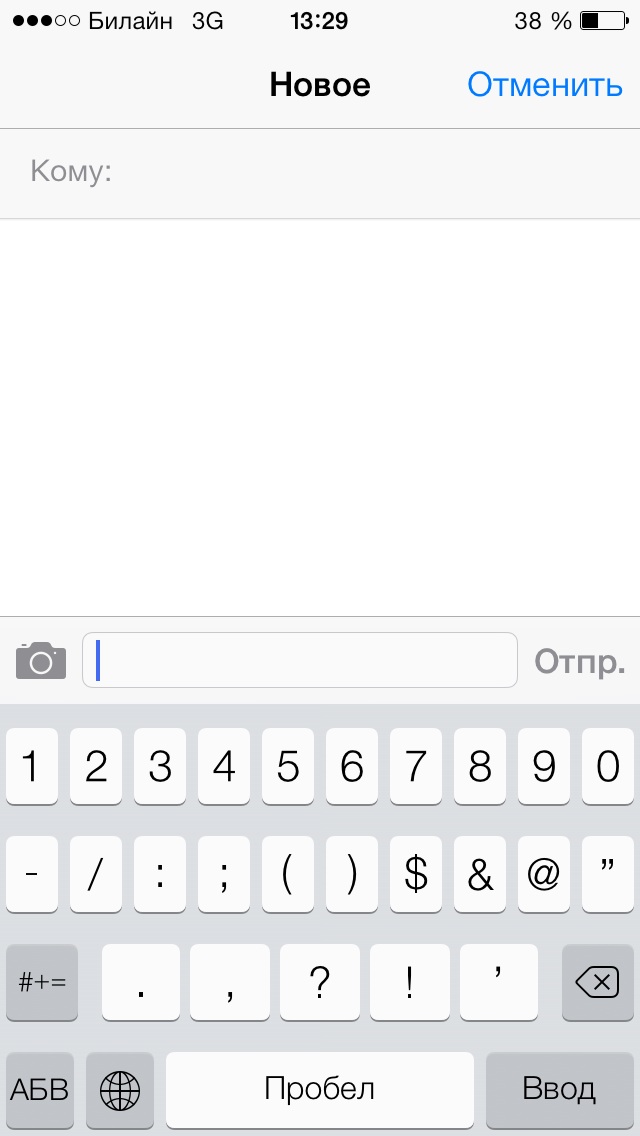The height and width of the screenshot is (1136, 640).
Task: Tap Отменить to cancel the new message
Action: coord(544,85)
